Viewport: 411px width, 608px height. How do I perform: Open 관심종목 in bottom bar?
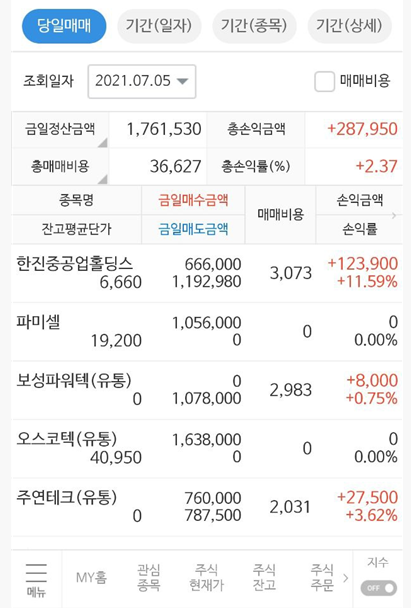(x=149, y=578)
